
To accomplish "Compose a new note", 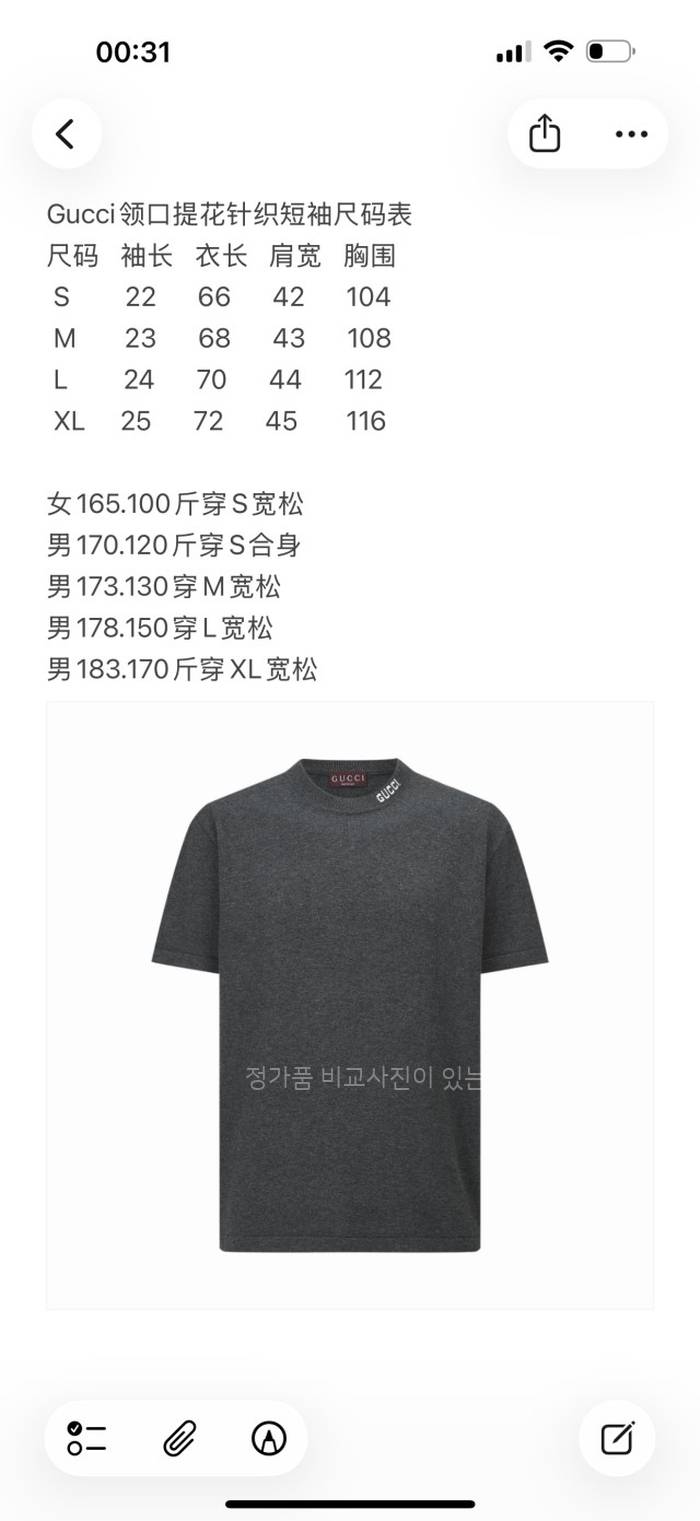I will 617,1438.
